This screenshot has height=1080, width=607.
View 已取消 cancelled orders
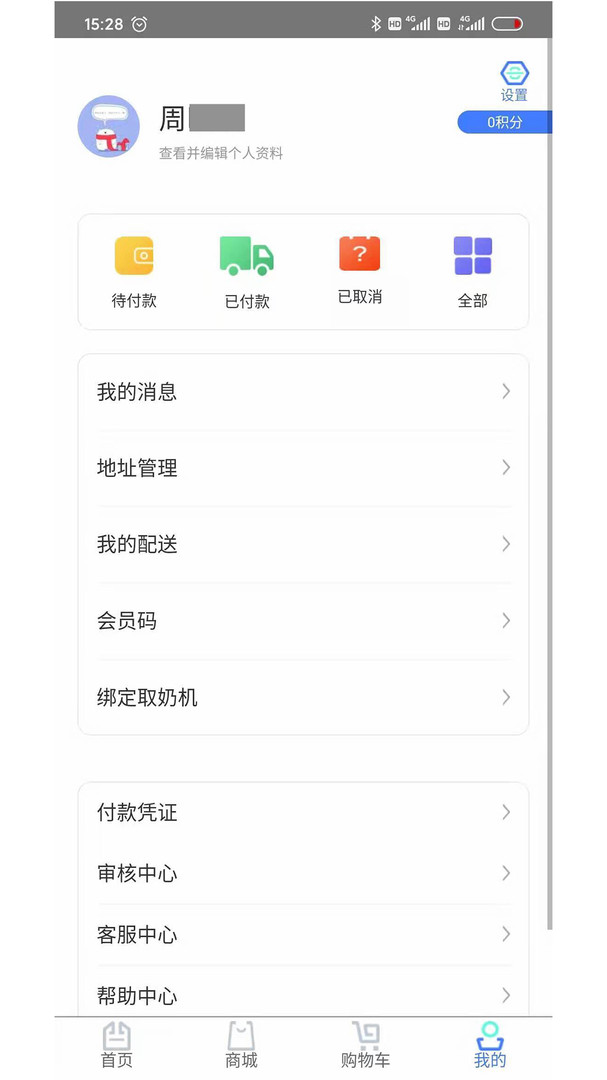pyautogui.click(x=360, y=270)
